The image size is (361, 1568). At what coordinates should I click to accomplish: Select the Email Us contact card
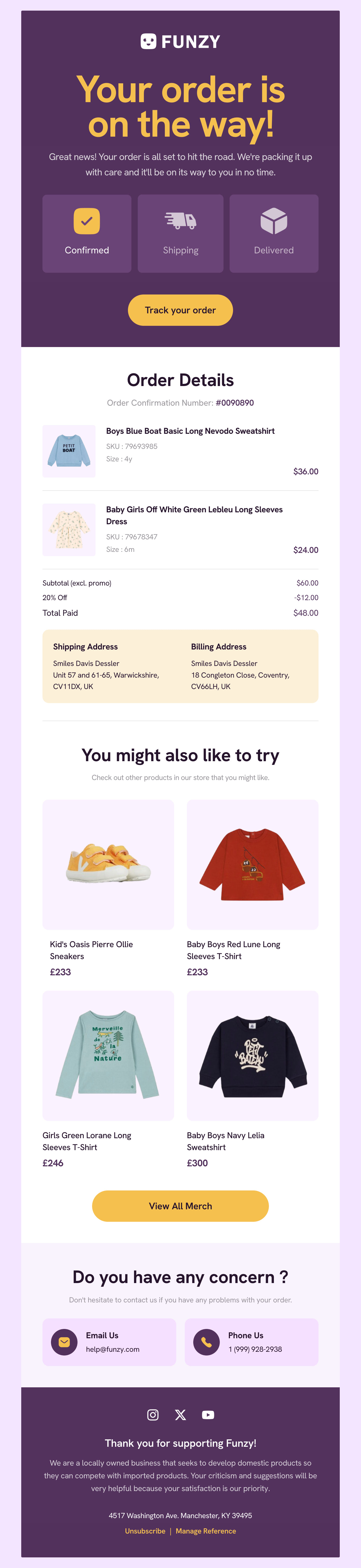coord(109,1342)
